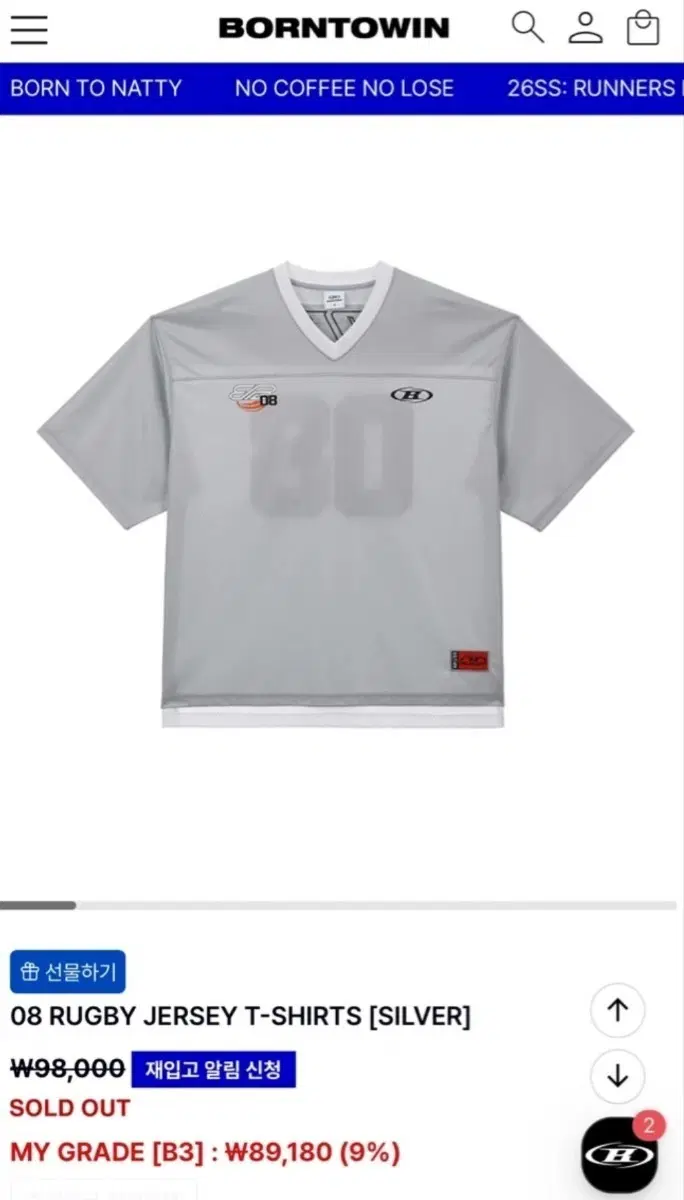The height and width of the screenshot is (1200, 684).
Task: Open my account profile icon
Action: [x=585, y=27]
